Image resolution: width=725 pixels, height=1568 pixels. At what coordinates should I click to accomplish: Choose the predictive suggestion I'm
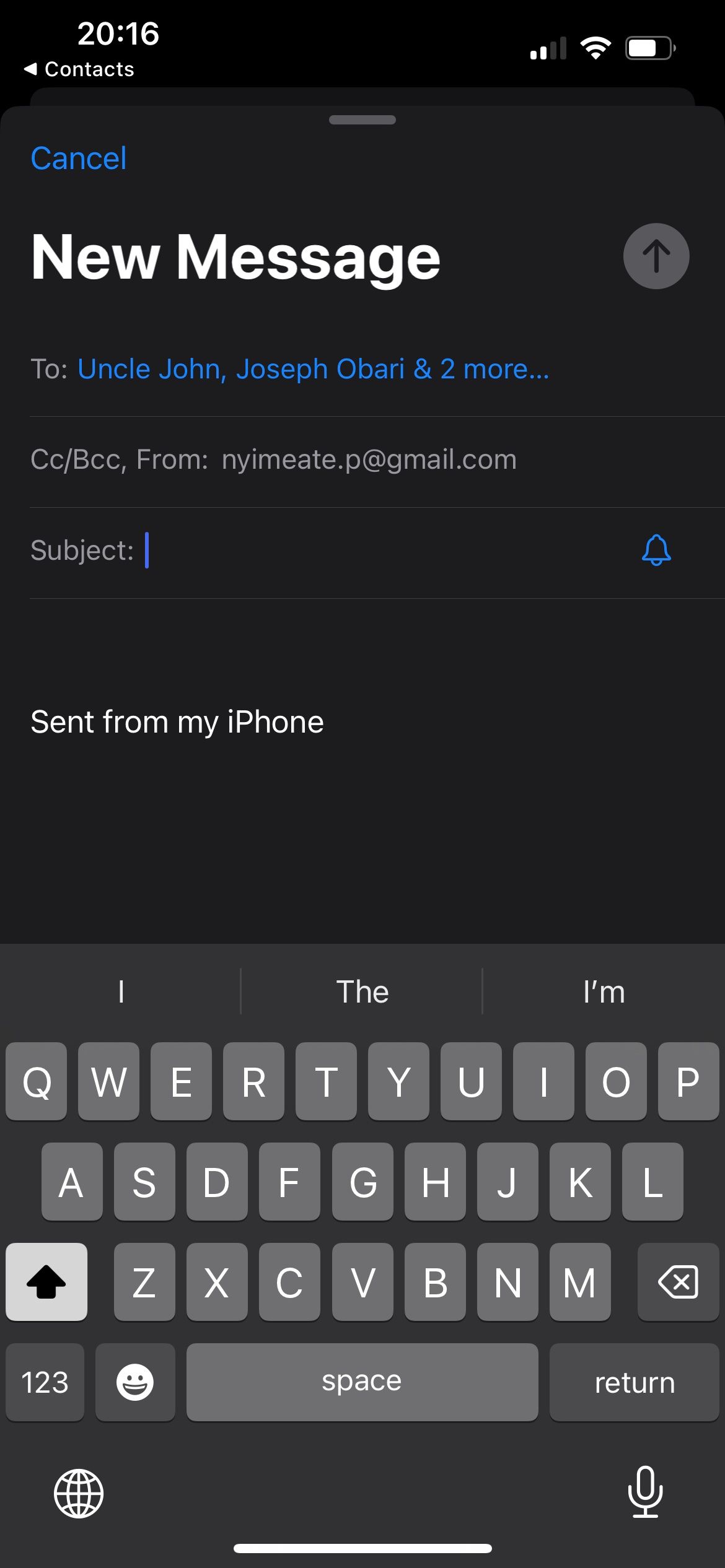click(604, 991)
